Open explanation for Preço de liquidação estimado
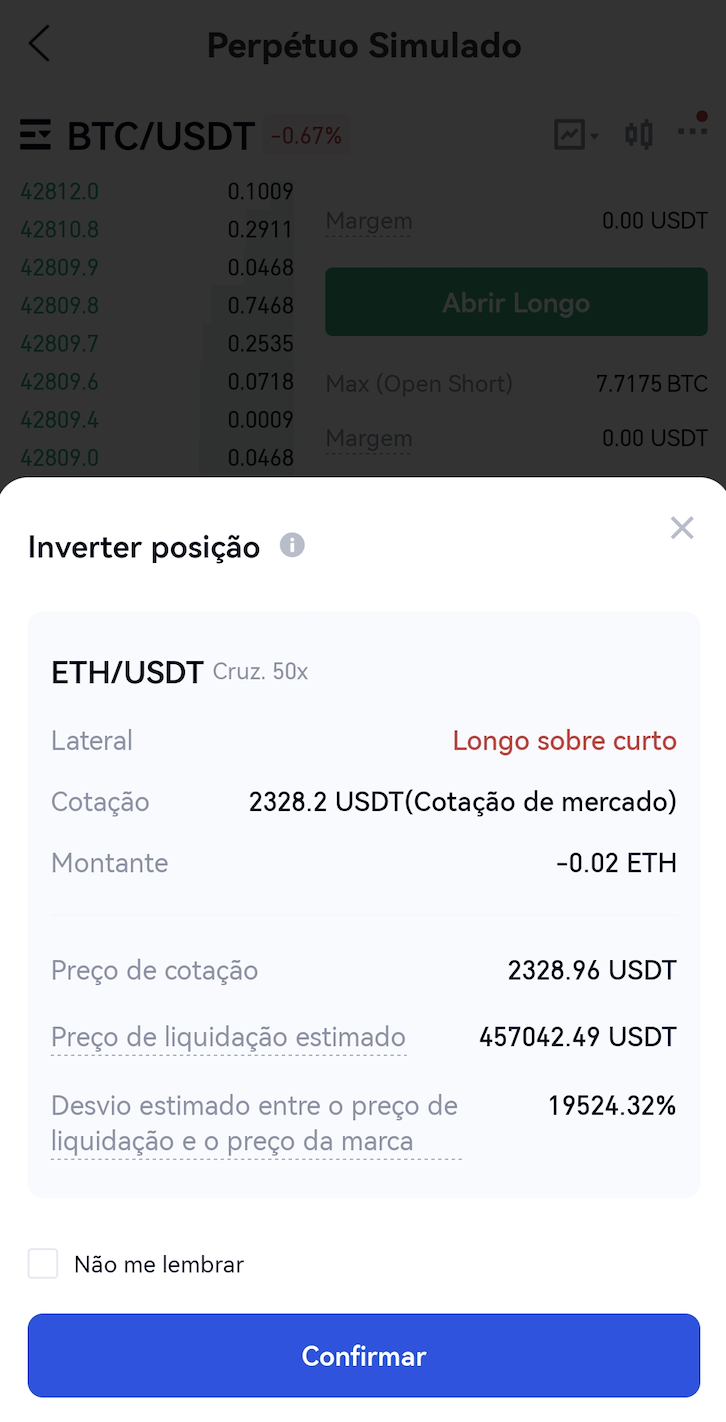 click(x=228, y=1037)
